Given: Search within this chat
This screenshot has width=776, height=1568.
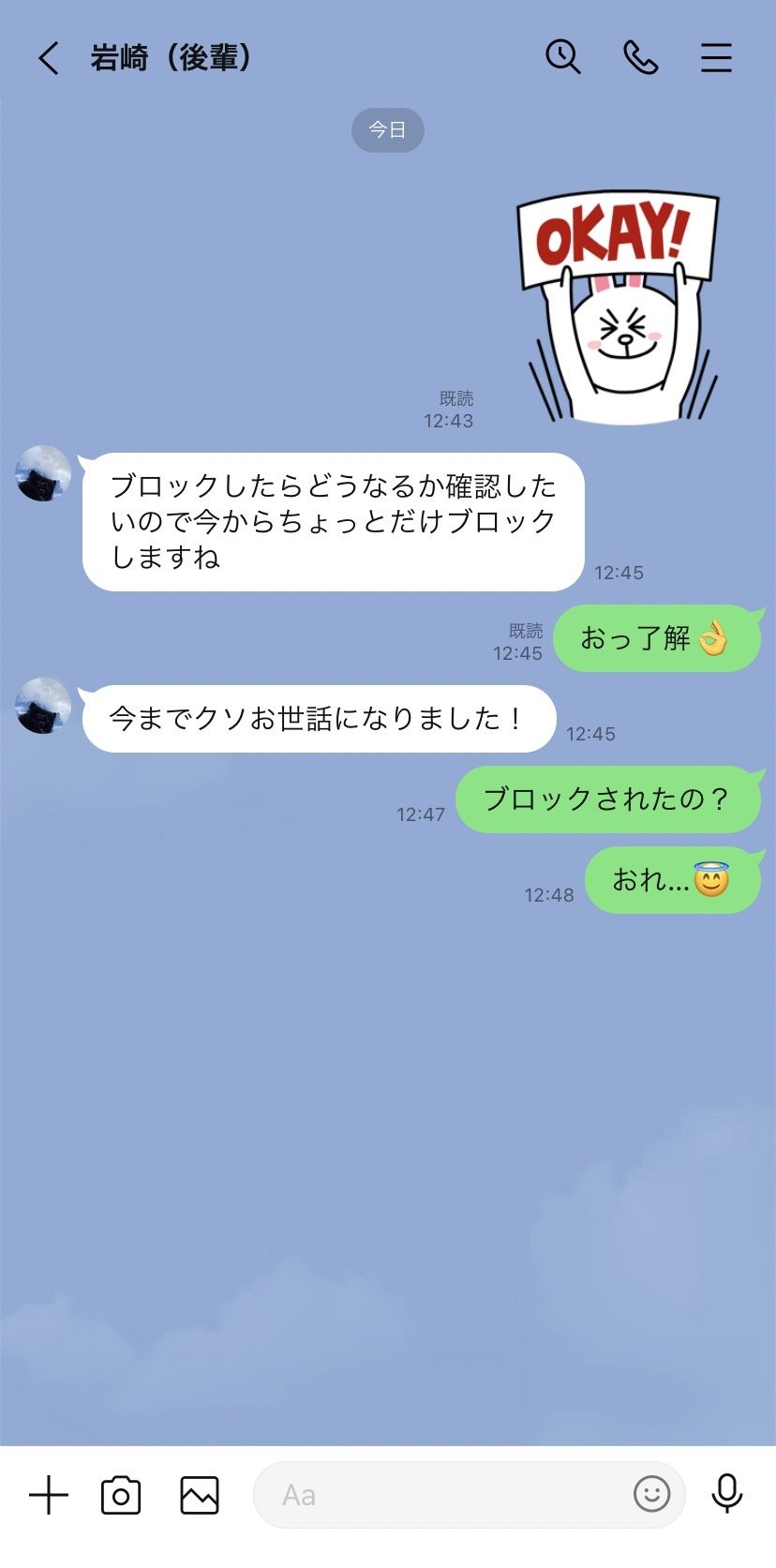Looking at the screenshot, I should 563,57.
